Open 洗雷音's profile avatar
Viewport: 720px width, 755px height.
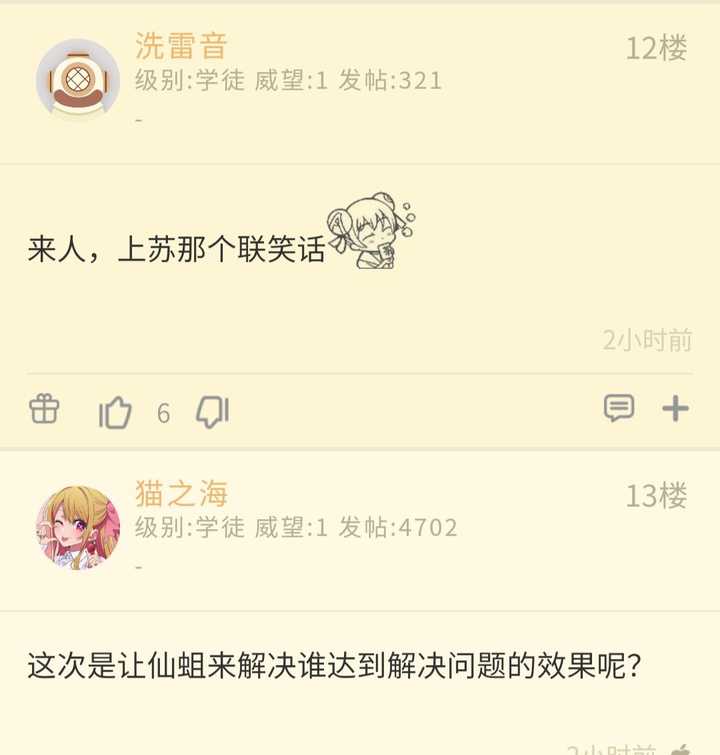point(78,80)
